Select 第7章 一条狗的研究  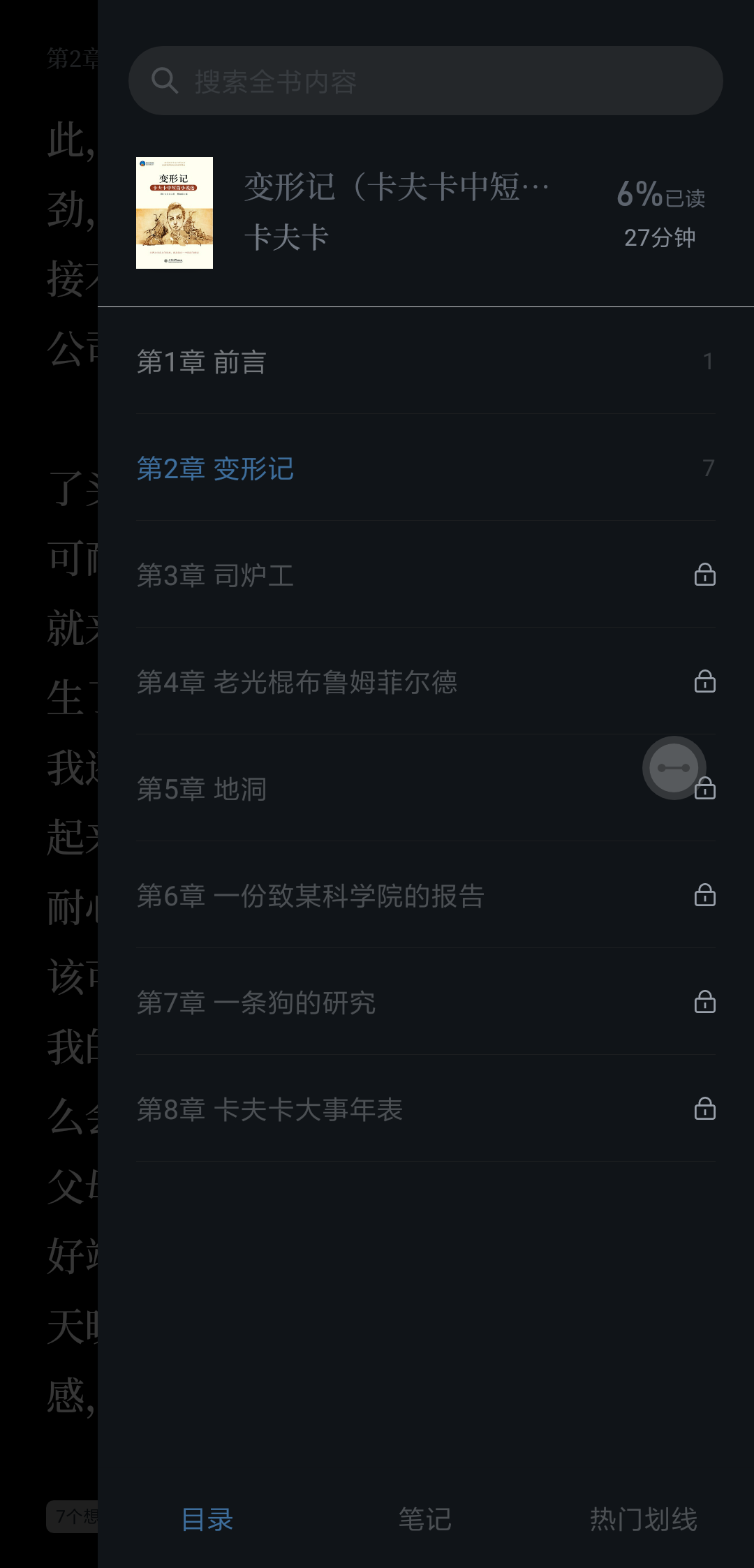(425, 1003)
